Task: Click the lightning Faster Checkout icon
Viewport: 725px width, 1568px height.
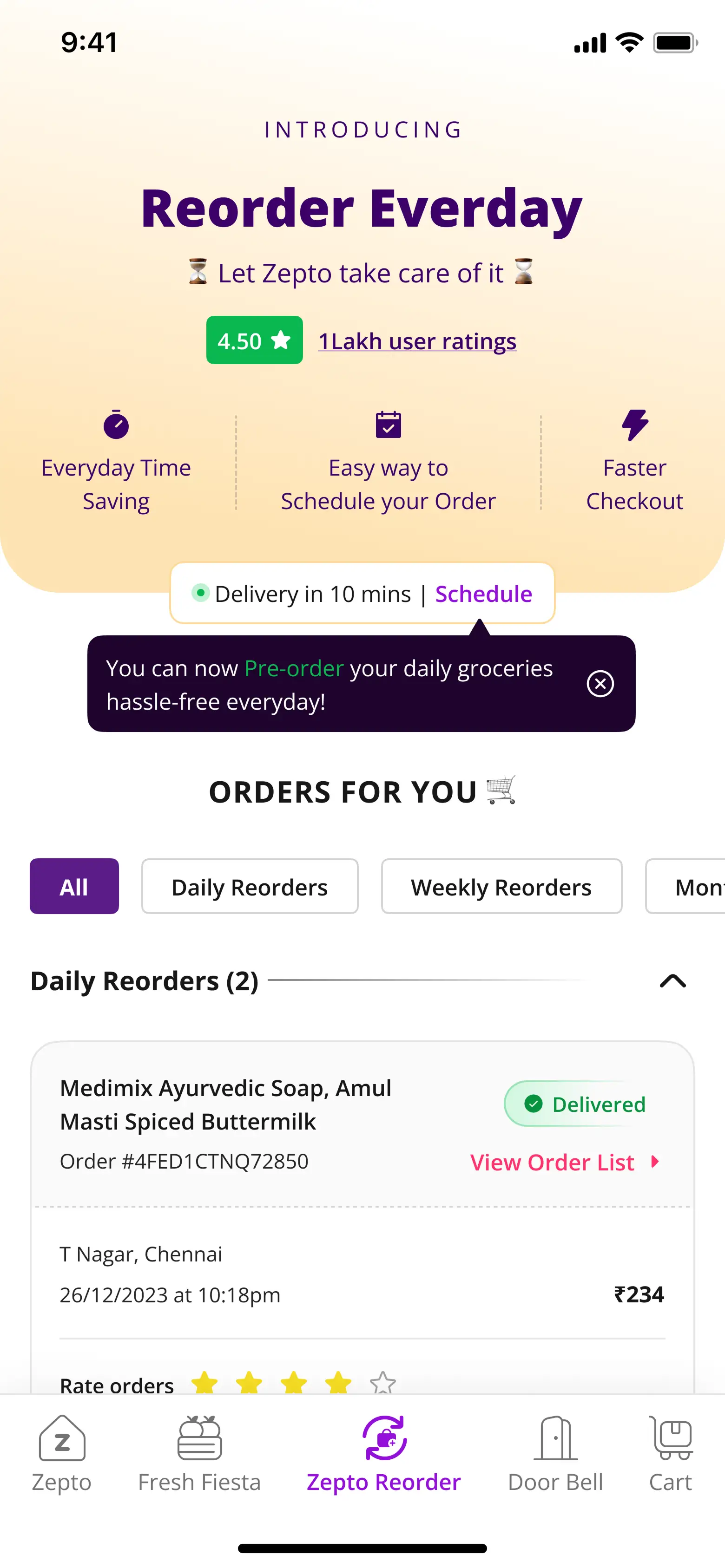Action: [x=634, y=425]
